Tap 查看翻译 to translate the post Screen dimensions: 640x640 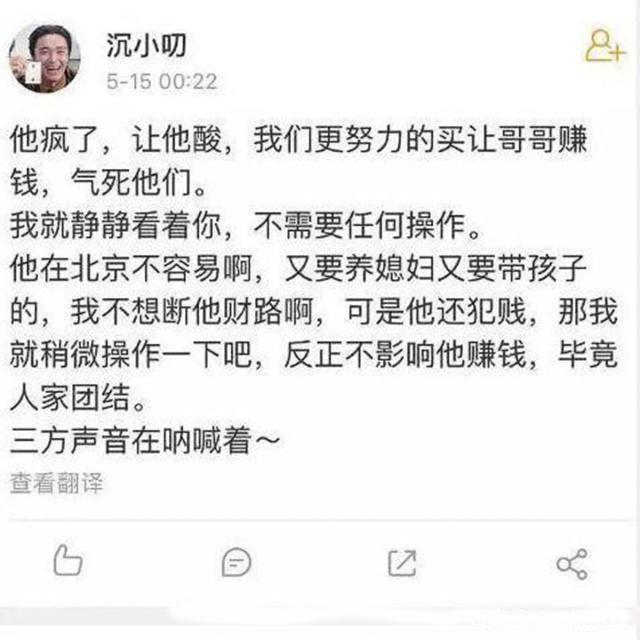point(56,484)
